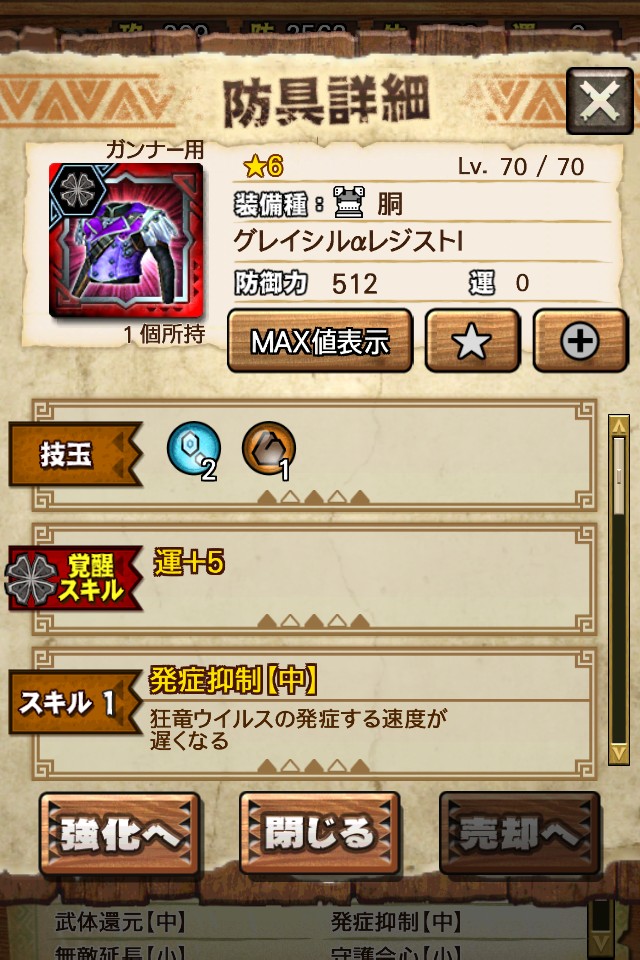Tap the brown 技玉 gem with 1
The image size is (640, 960).
click(x=269, y=449)
